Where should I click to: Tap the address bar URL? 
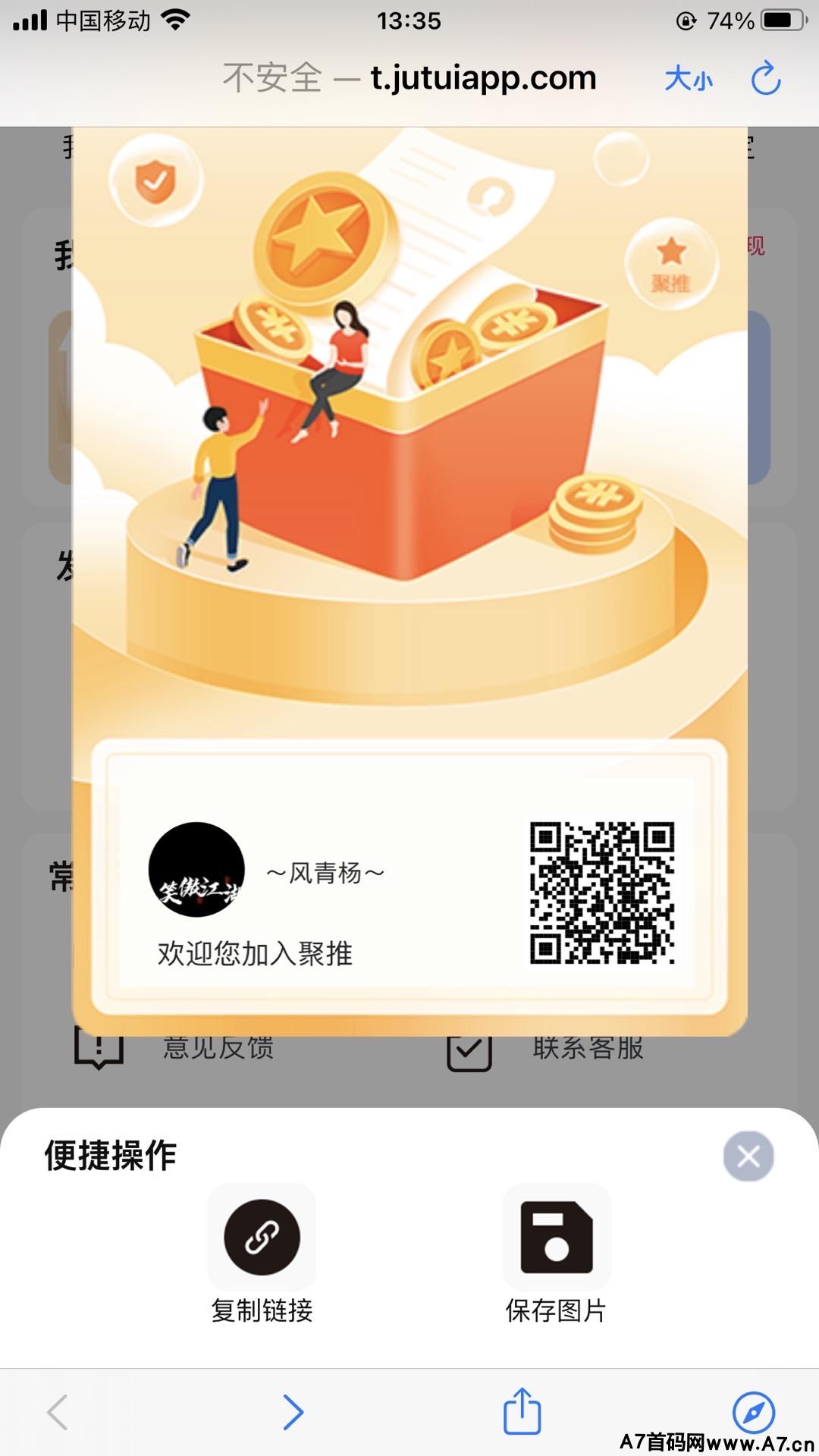(409, 77)
